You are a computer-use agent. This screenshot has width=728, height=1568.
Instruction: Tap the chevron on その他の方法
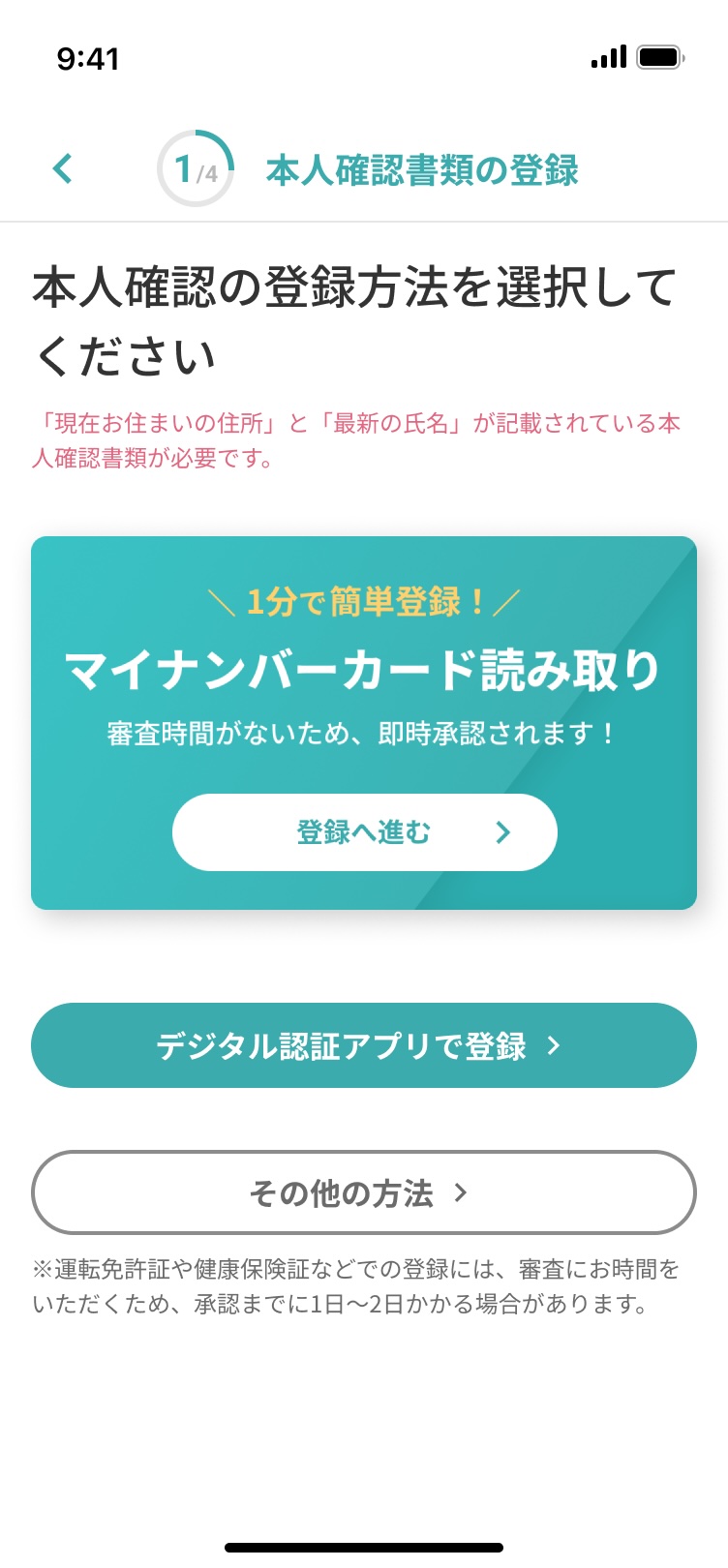coord(460,1192)
